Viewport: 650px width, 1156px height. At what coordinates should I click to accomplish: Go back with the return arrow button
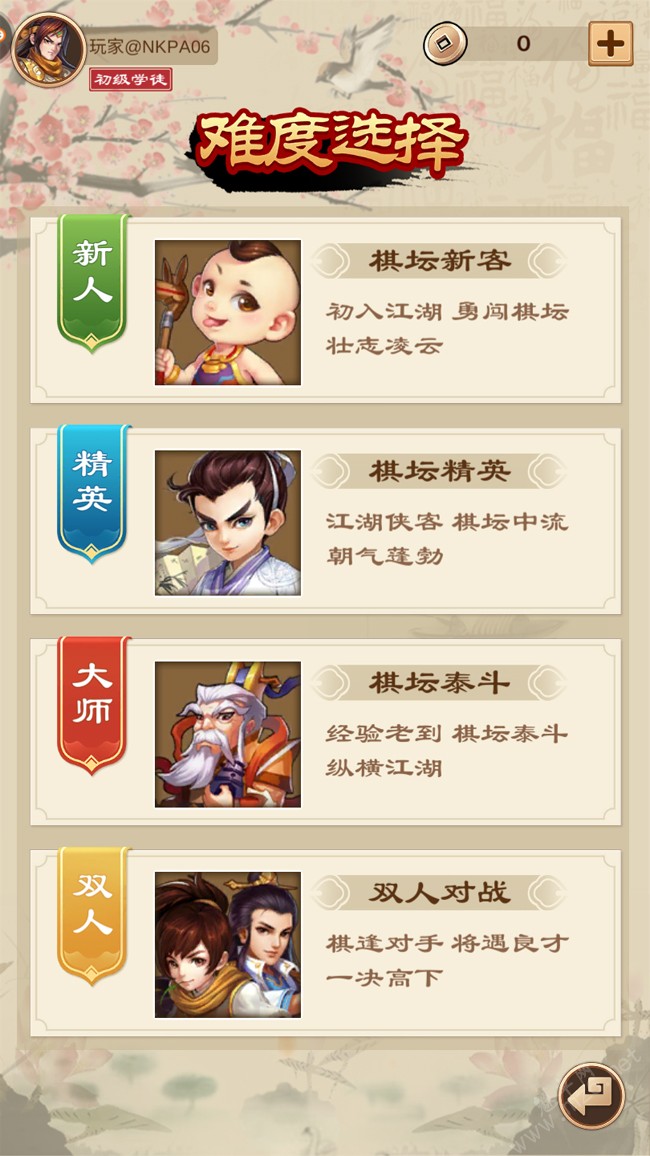(x=591, y=1096)
